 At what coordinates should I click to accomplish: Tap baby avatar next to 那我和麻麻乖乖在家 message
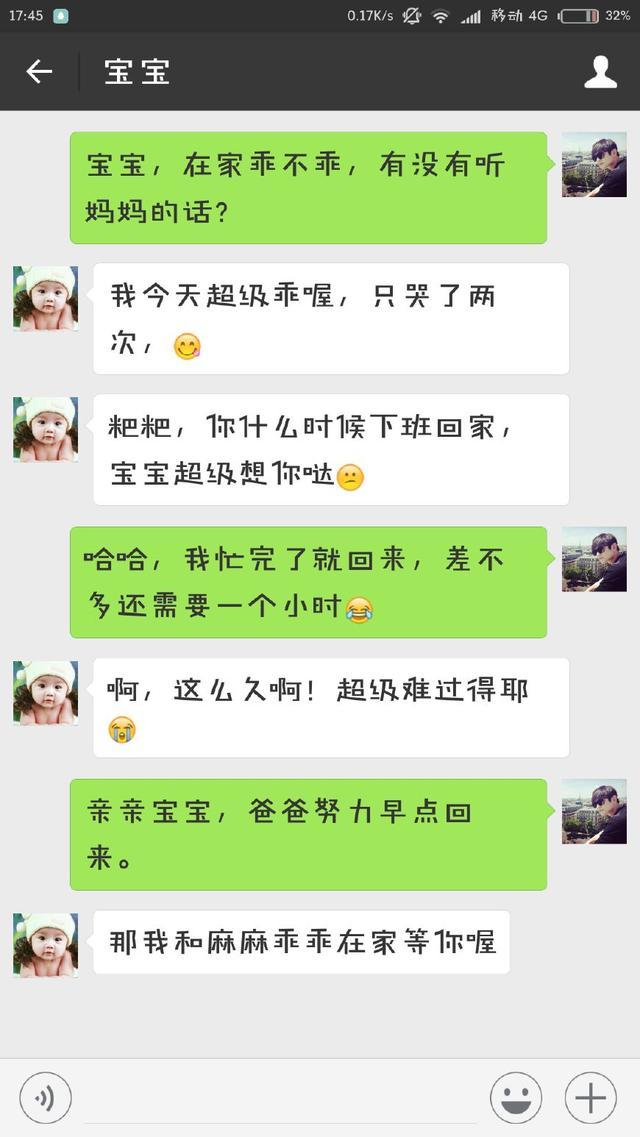[45, 944]
